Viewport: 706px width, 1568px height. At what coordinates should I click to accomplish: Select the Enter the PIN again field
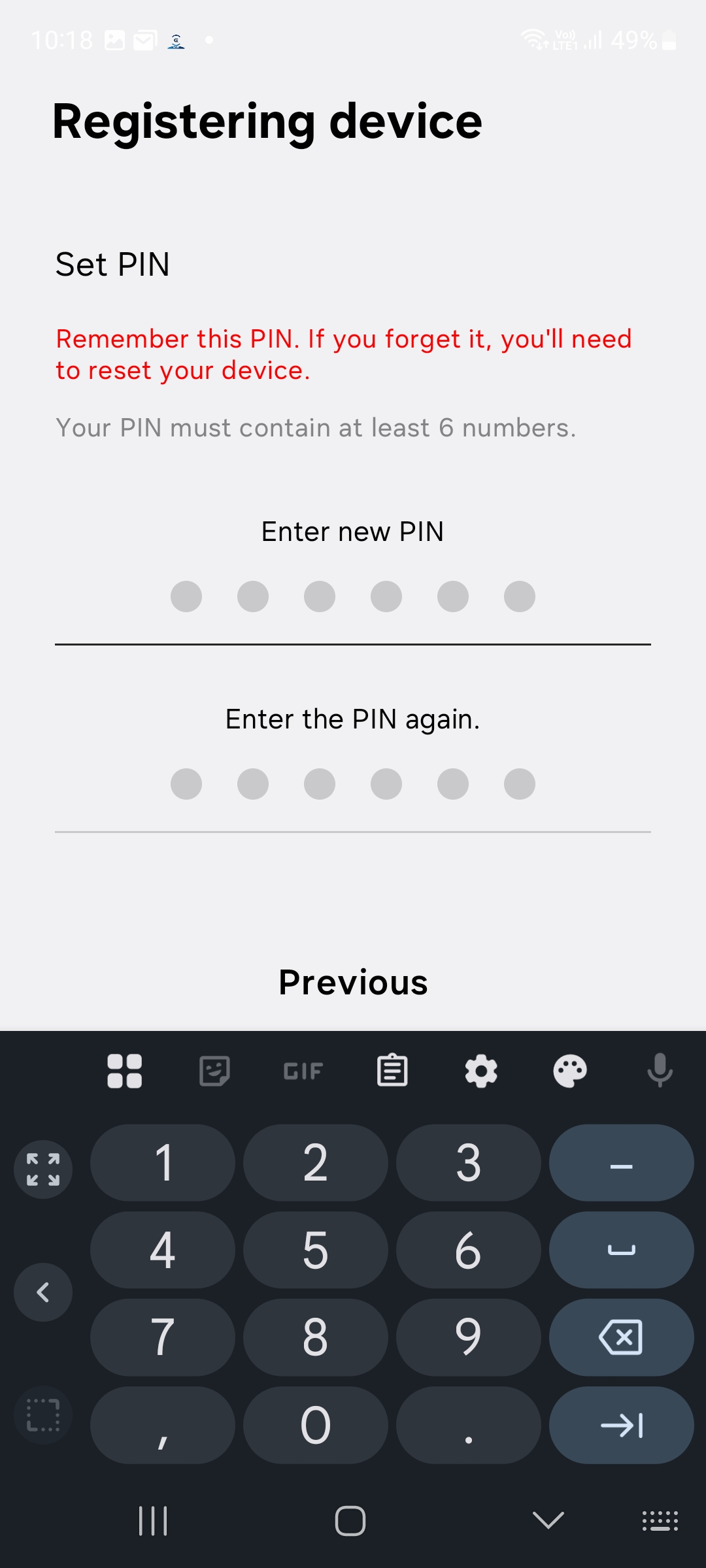click(x=353, y=784)
